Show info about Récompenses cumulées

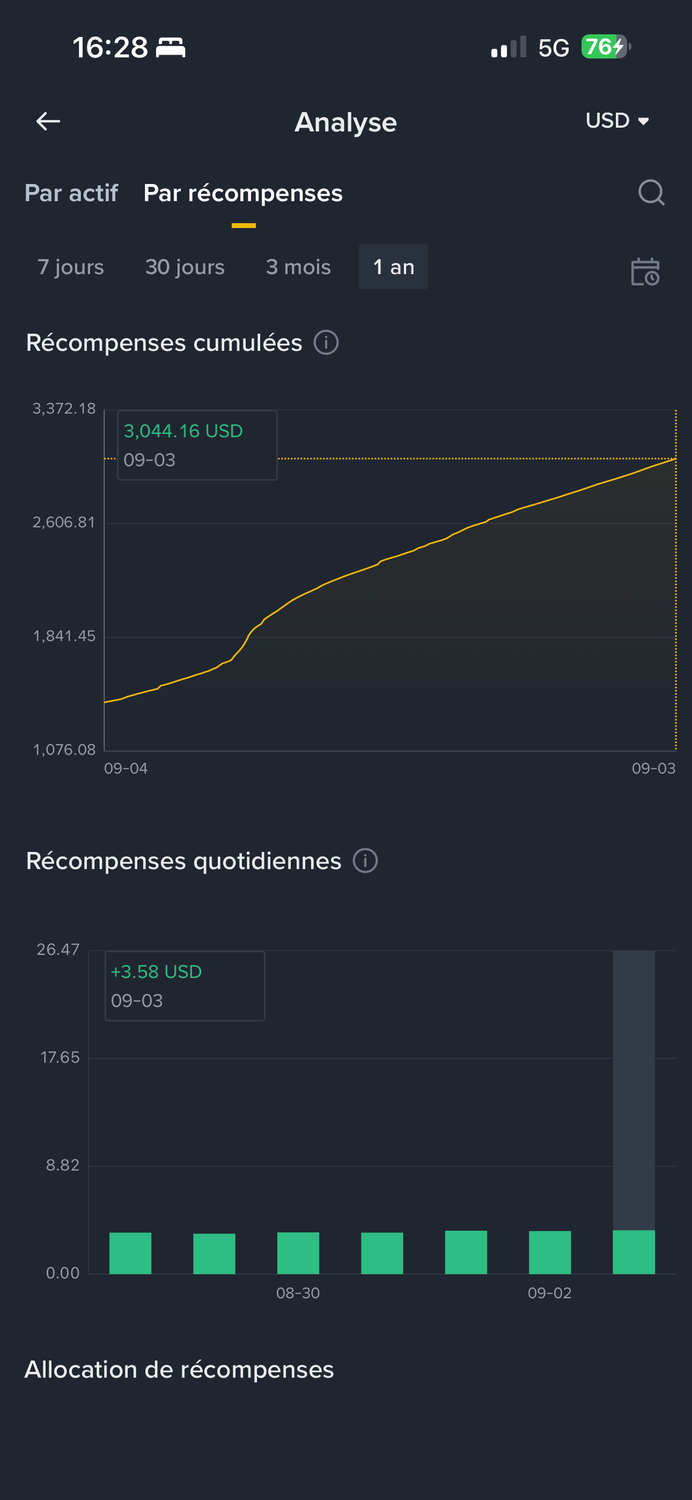326,343
